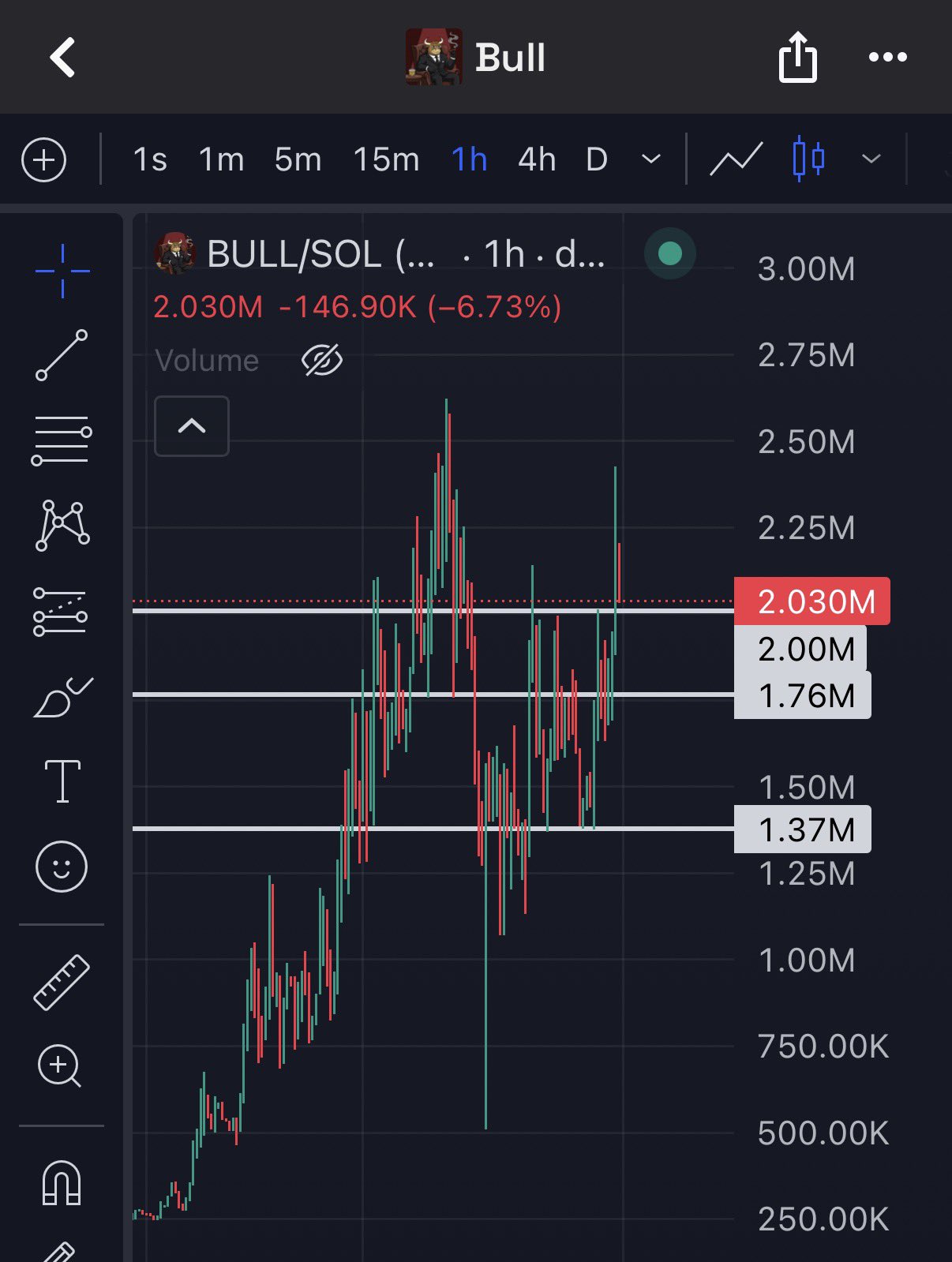Enable the magnet snapping mode

[62, 1182]
